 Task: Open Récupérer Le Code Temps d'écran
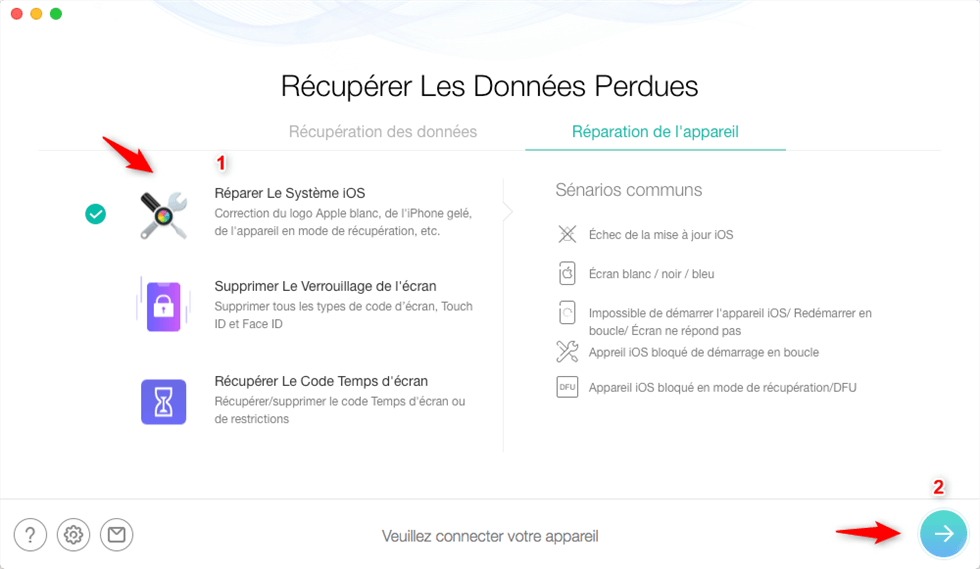(x=321, y=381)
